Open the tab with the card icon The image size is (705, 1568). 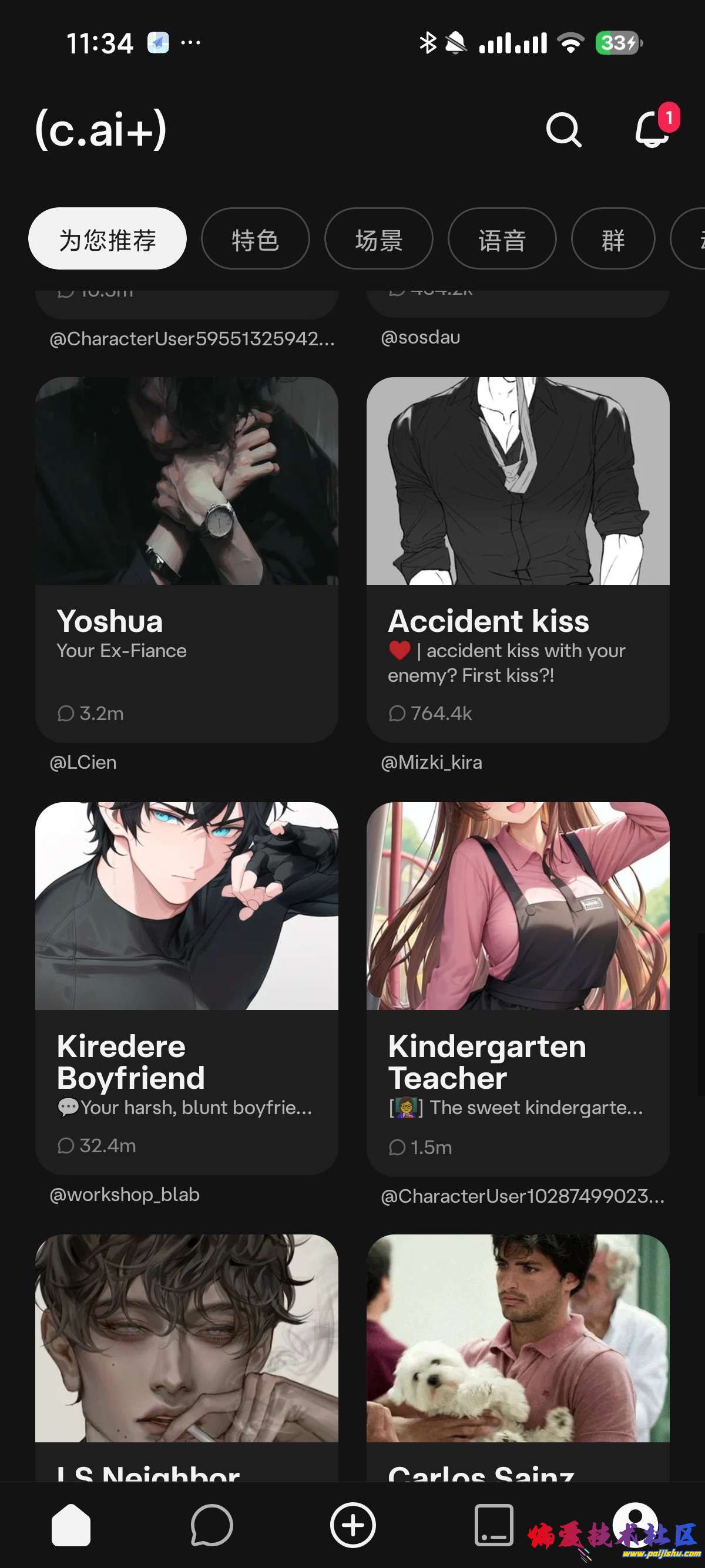(493, 1525)
